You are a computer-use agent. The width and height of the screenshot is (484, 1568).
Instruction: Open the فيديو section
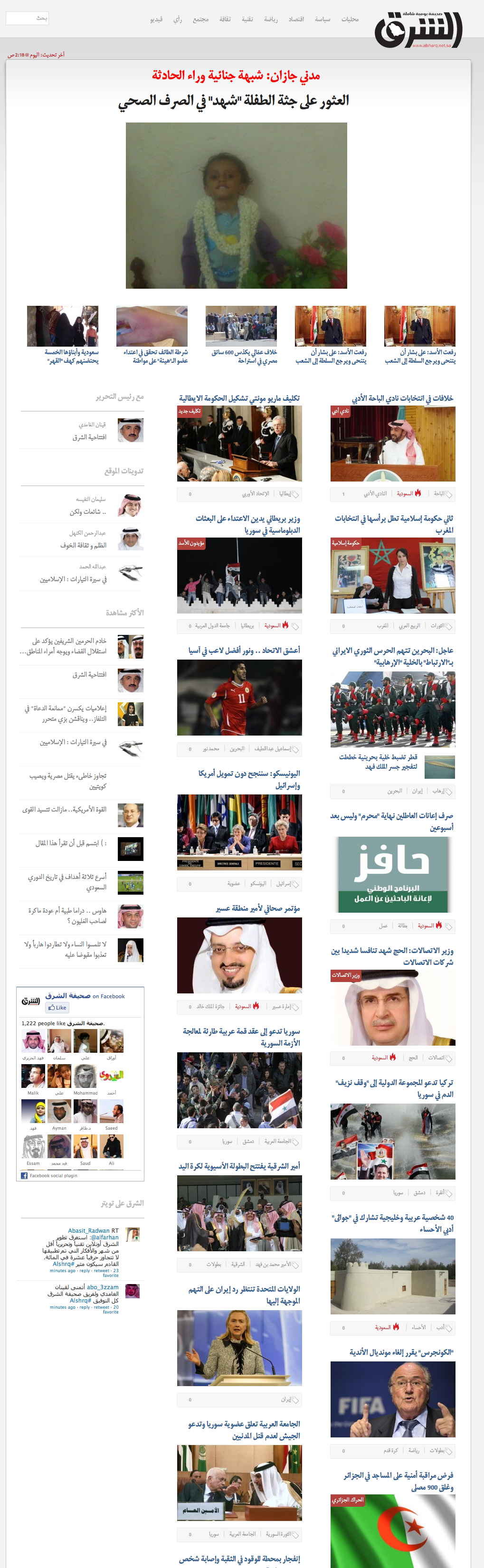(x=156, y=19)
